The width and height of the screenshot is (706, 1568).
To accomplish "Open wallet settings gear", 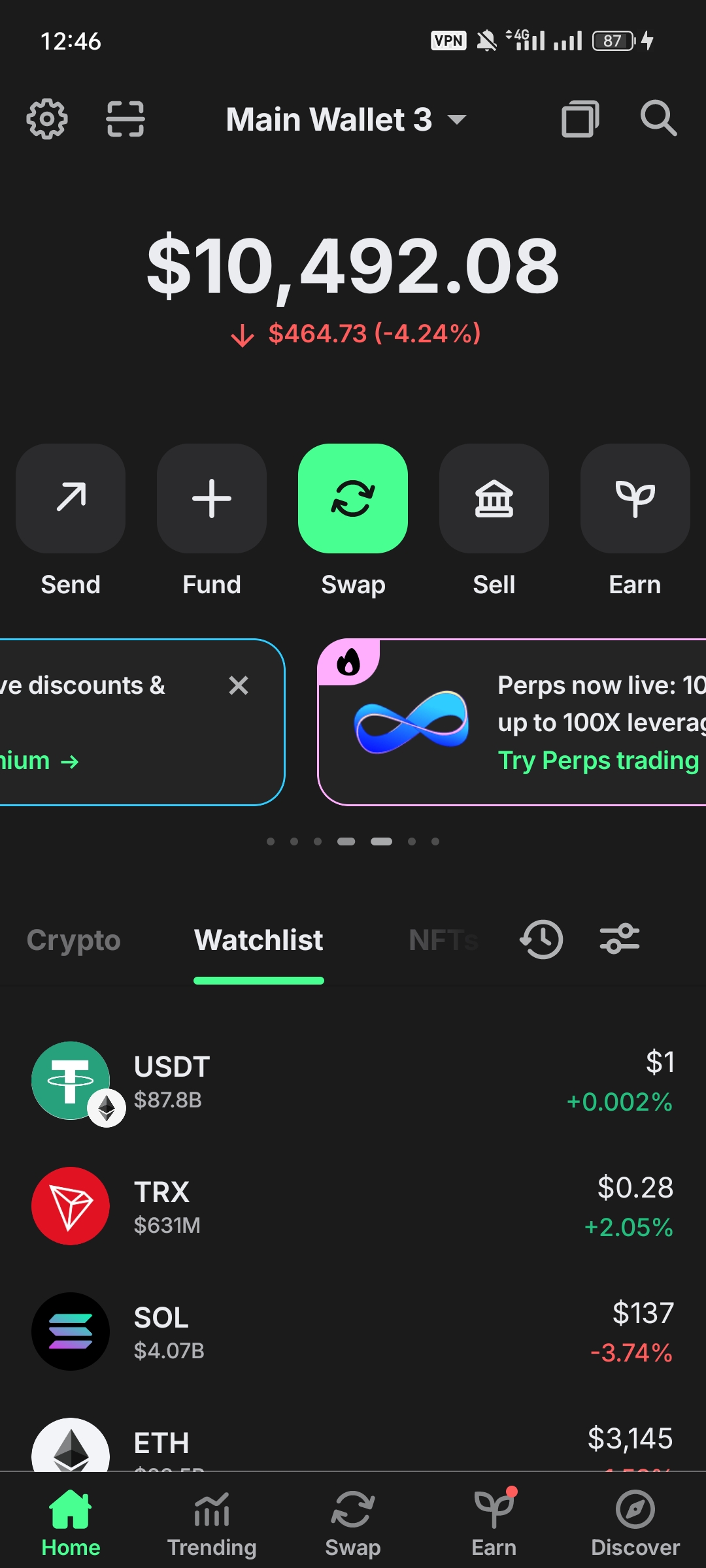I will click(x=46, y=119).
